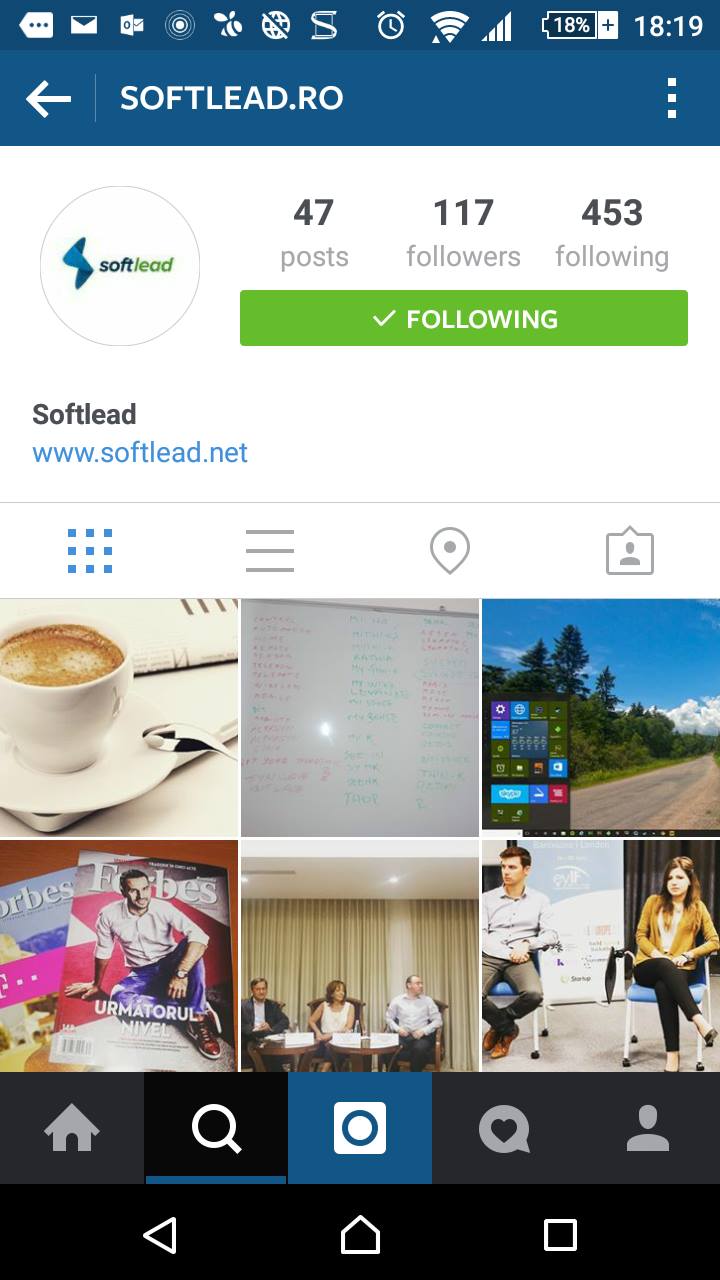Go to my profile tab
720x1280 pixels.
pyautogui.click(x=648, y=1129)
